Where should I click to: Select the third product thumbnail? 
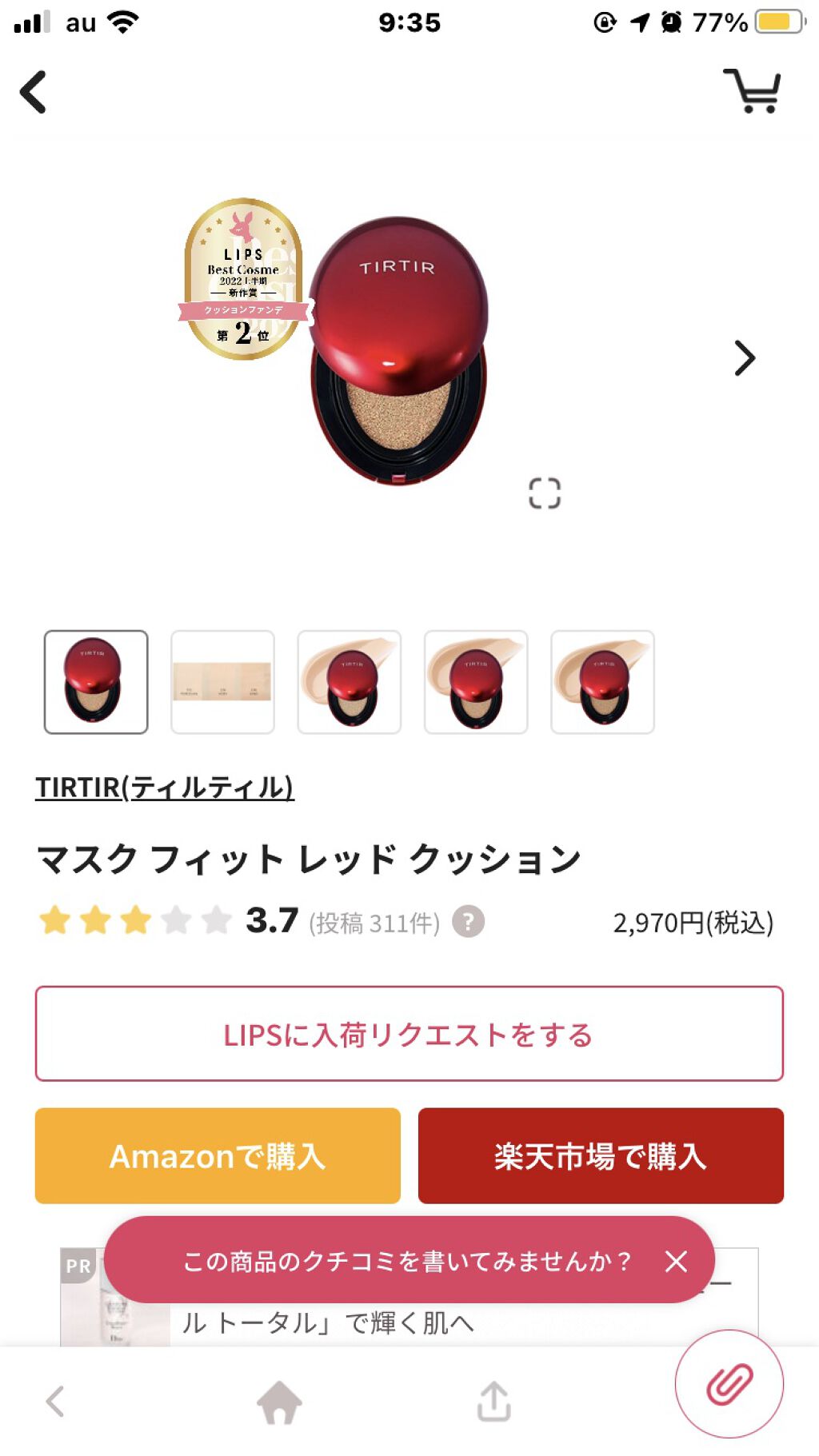point(349,682)
